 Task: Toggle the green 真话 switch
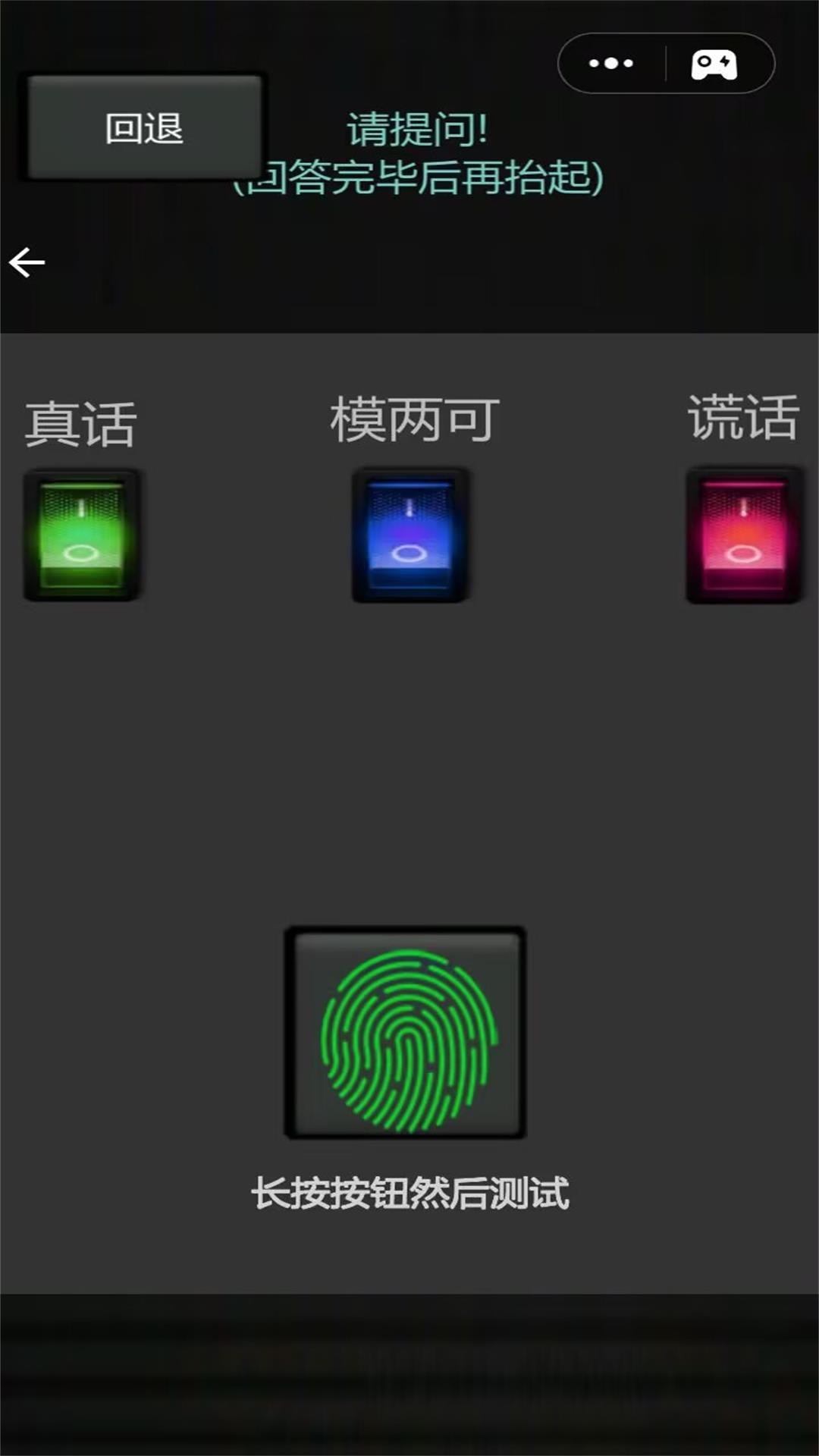point(82,535)
